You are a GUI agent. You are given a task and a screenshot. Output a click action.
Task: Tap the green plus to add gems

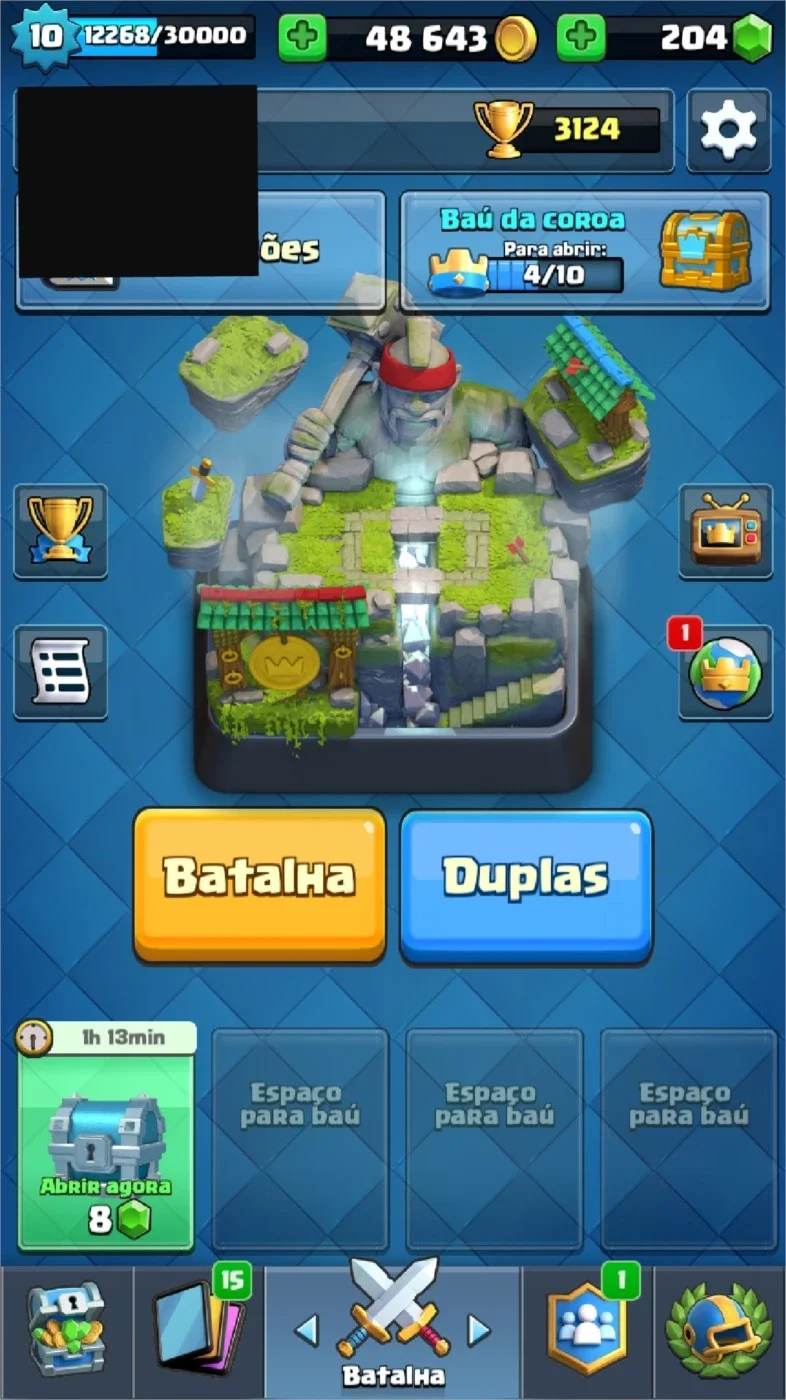coord(581,38)
